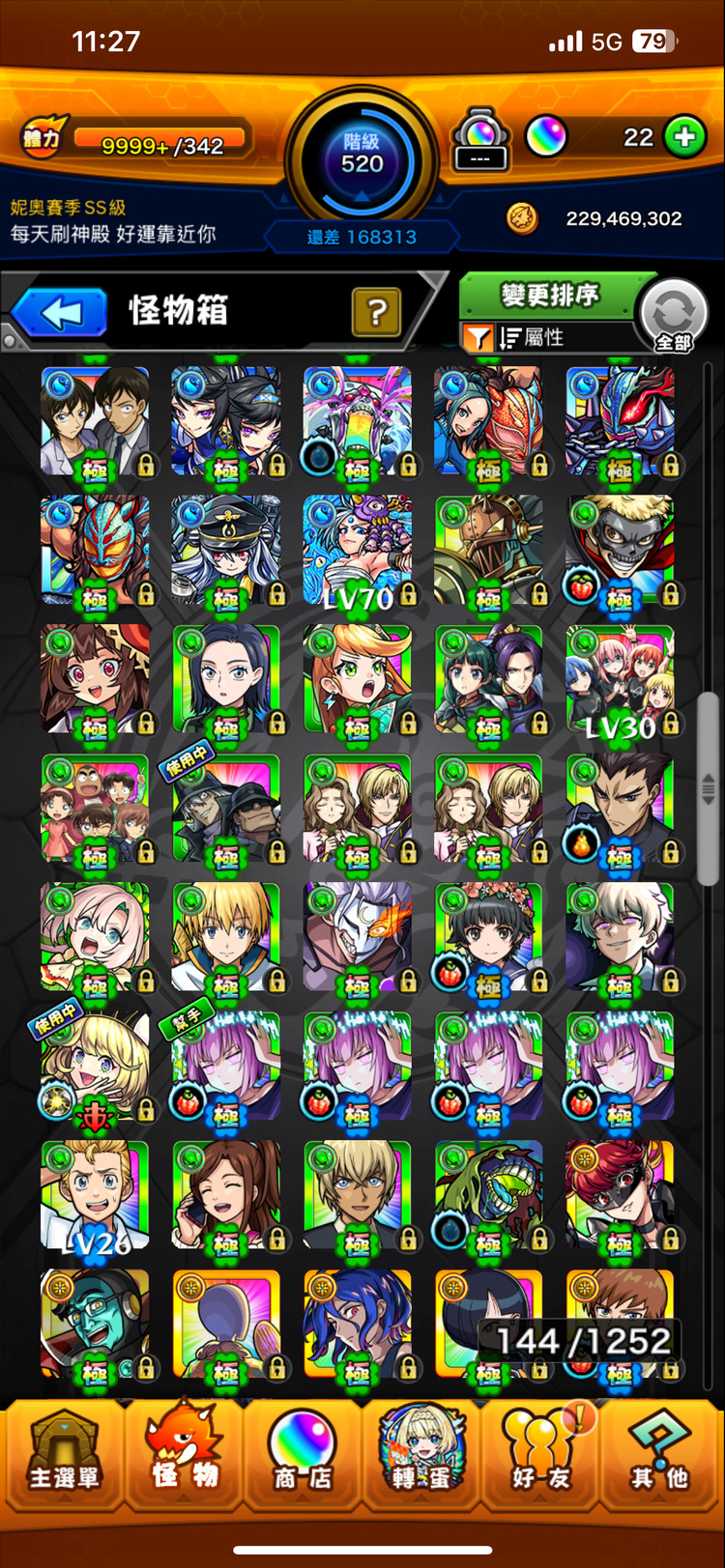This screenshot has width=725, height=1568.
Task: Choose the blonde crowned monster marked 使用中
Action: coord(95,1067)
